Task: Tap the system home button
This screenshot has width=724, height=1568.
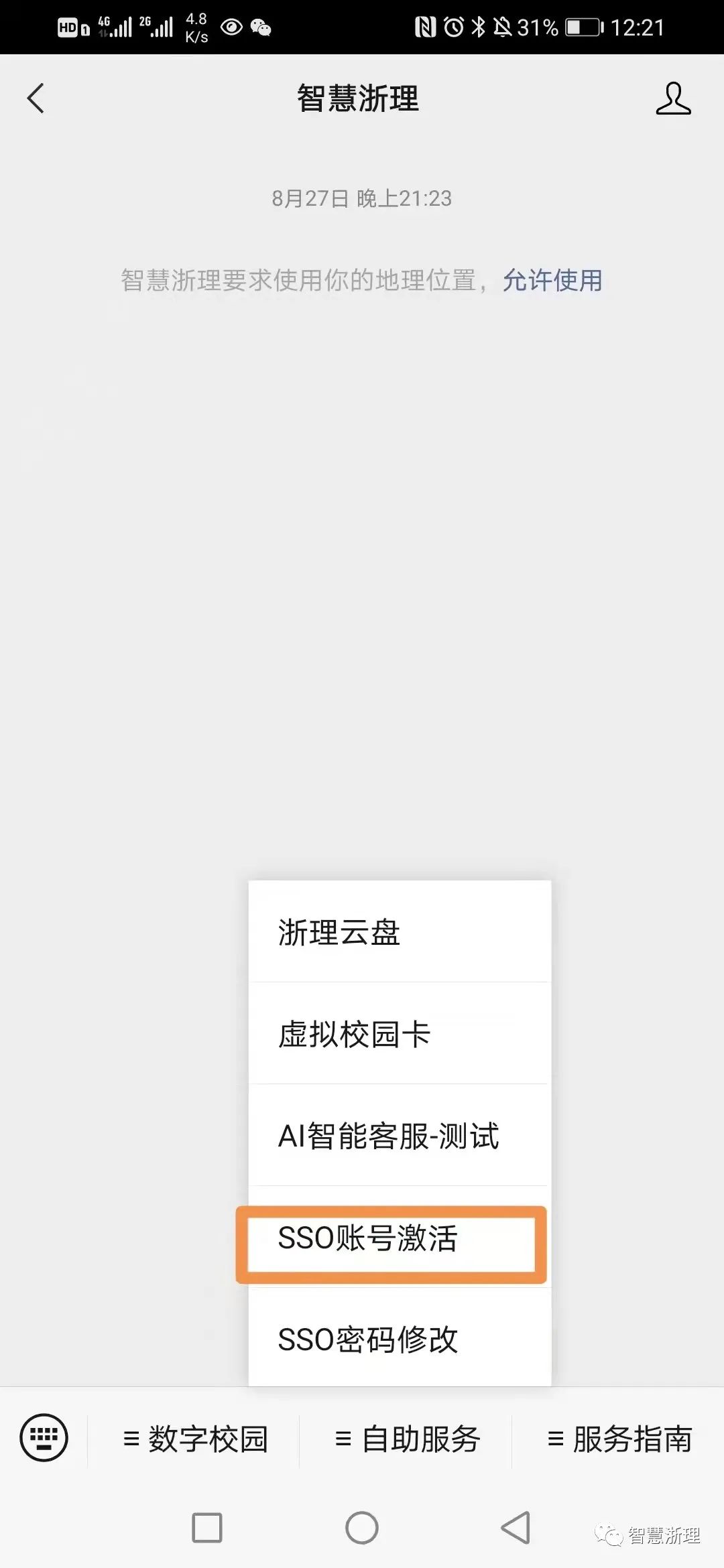Action: tap(362, 1528)
